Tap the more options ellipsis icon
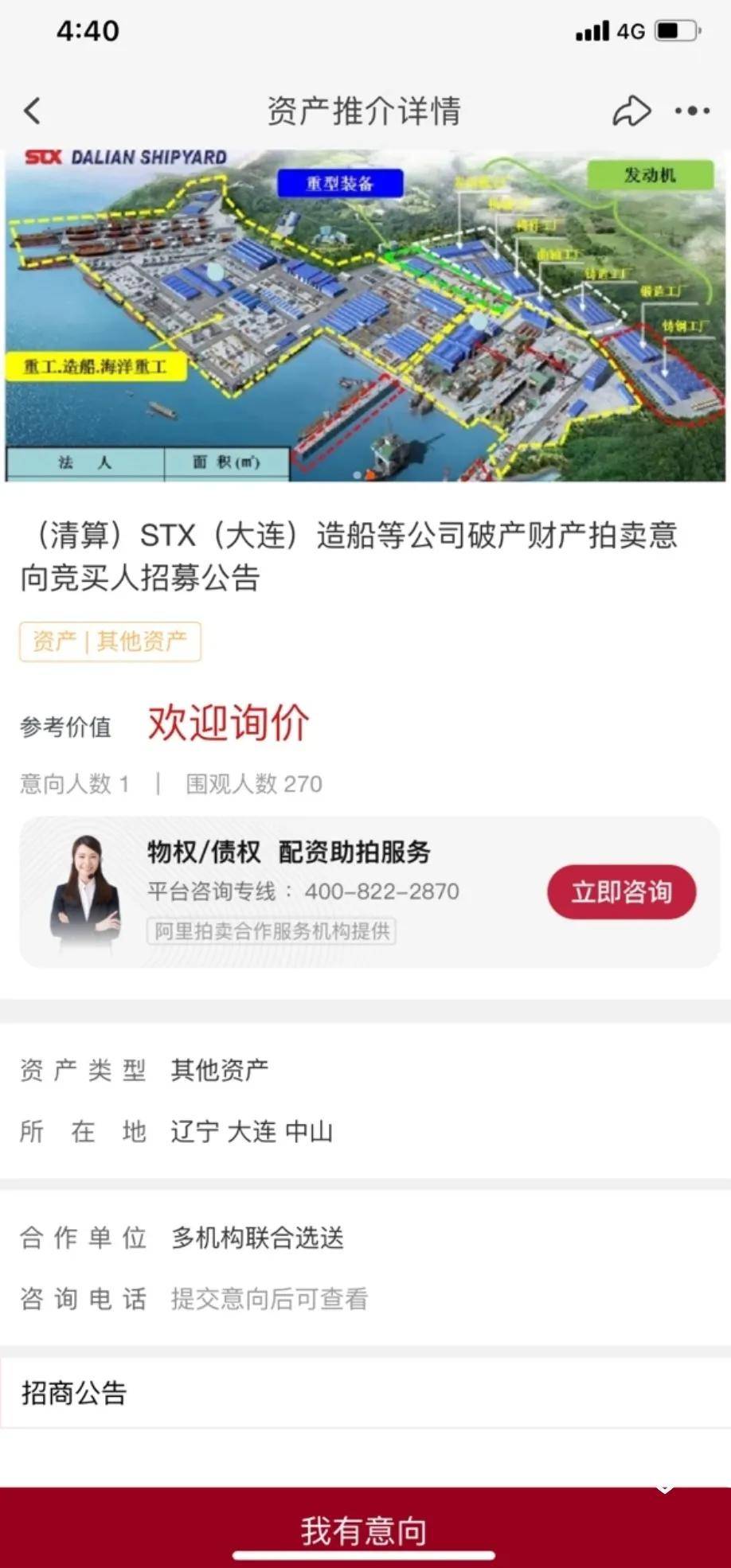Image resolution: width=731 pixels, height=1568 pixels. click(x=690, y=112)
